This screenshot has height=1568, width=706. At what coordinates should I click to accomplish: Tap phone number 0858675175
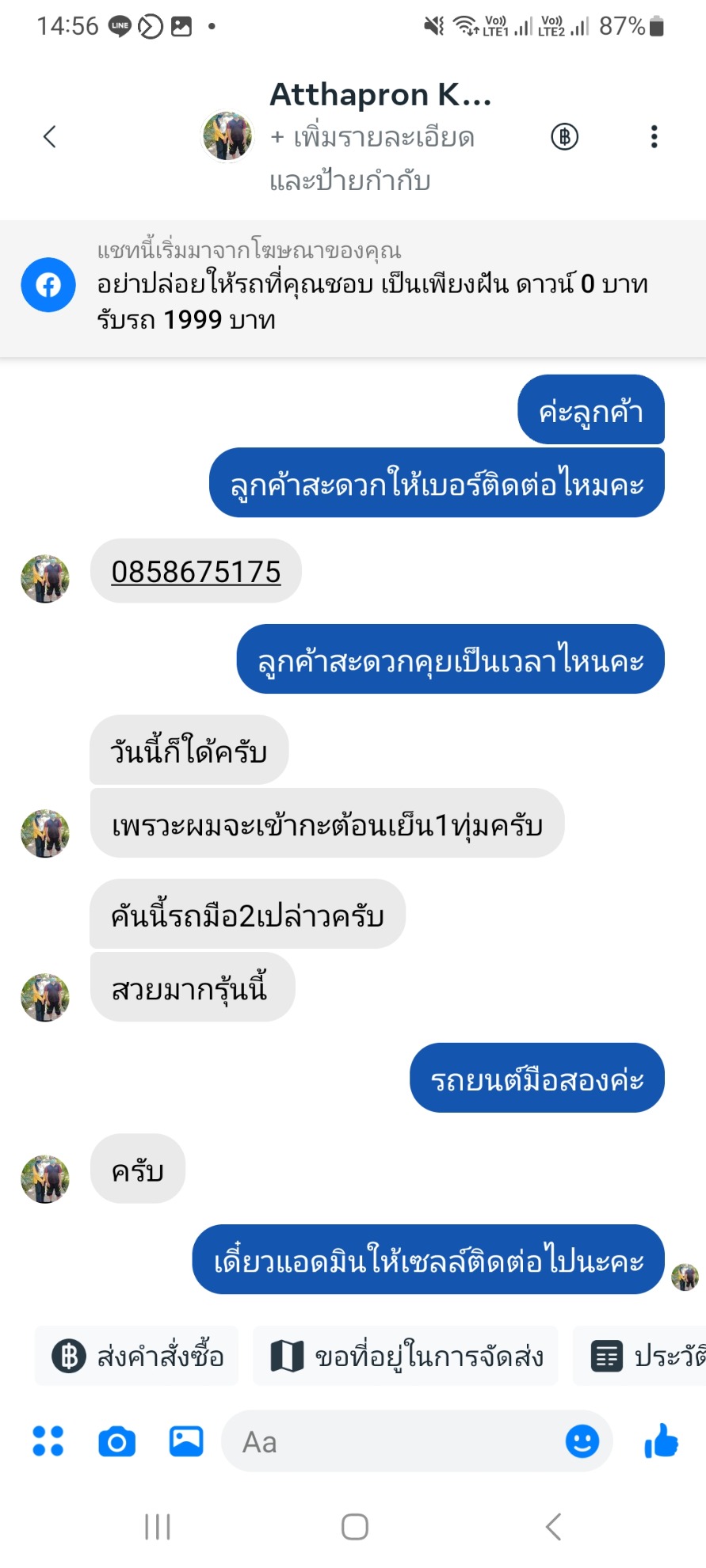click(196, 572)
